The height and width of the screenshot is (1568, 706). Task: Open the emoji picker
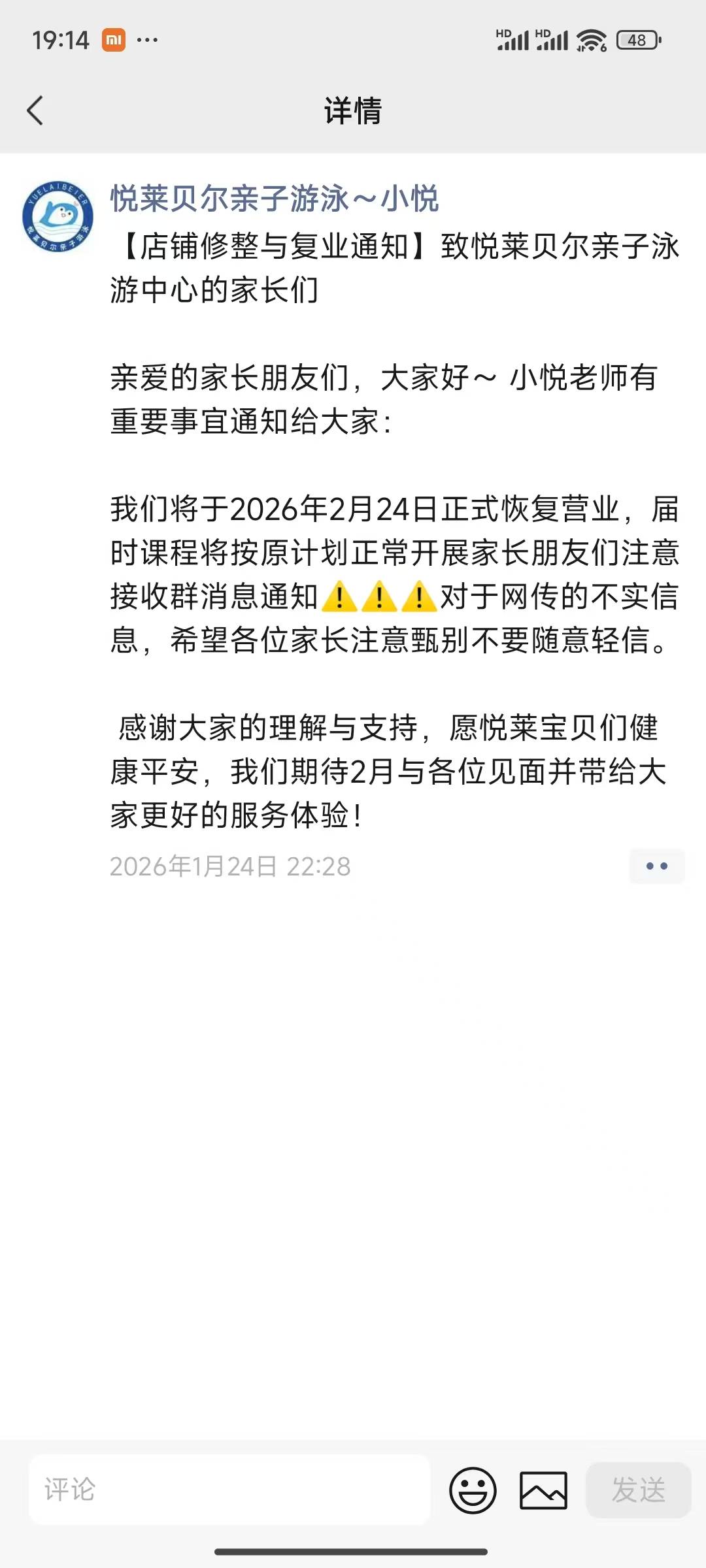coord(473,1490)
